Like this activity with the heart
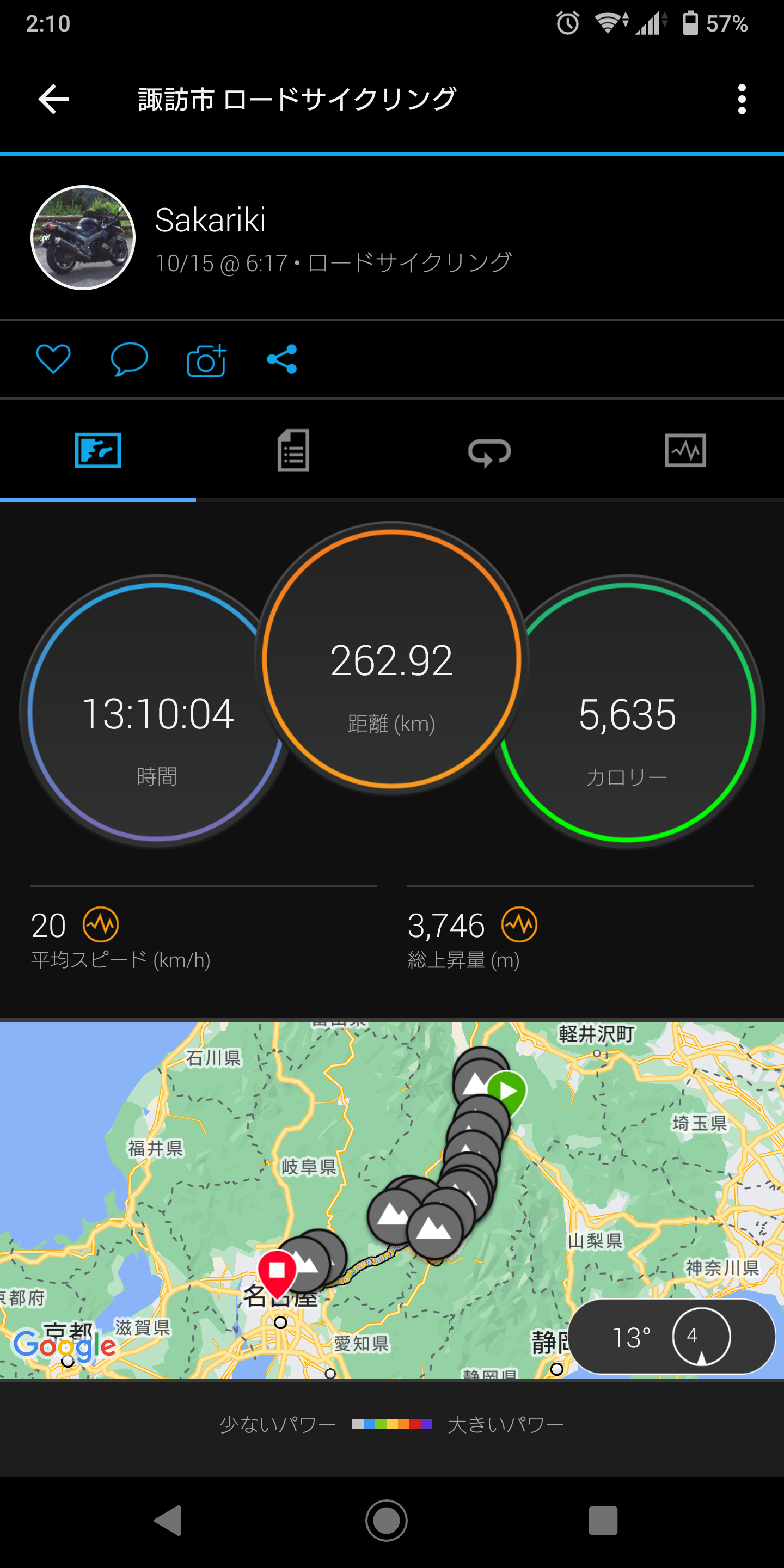The height and width of the screenshot is (1568, 784). point(53,359)
